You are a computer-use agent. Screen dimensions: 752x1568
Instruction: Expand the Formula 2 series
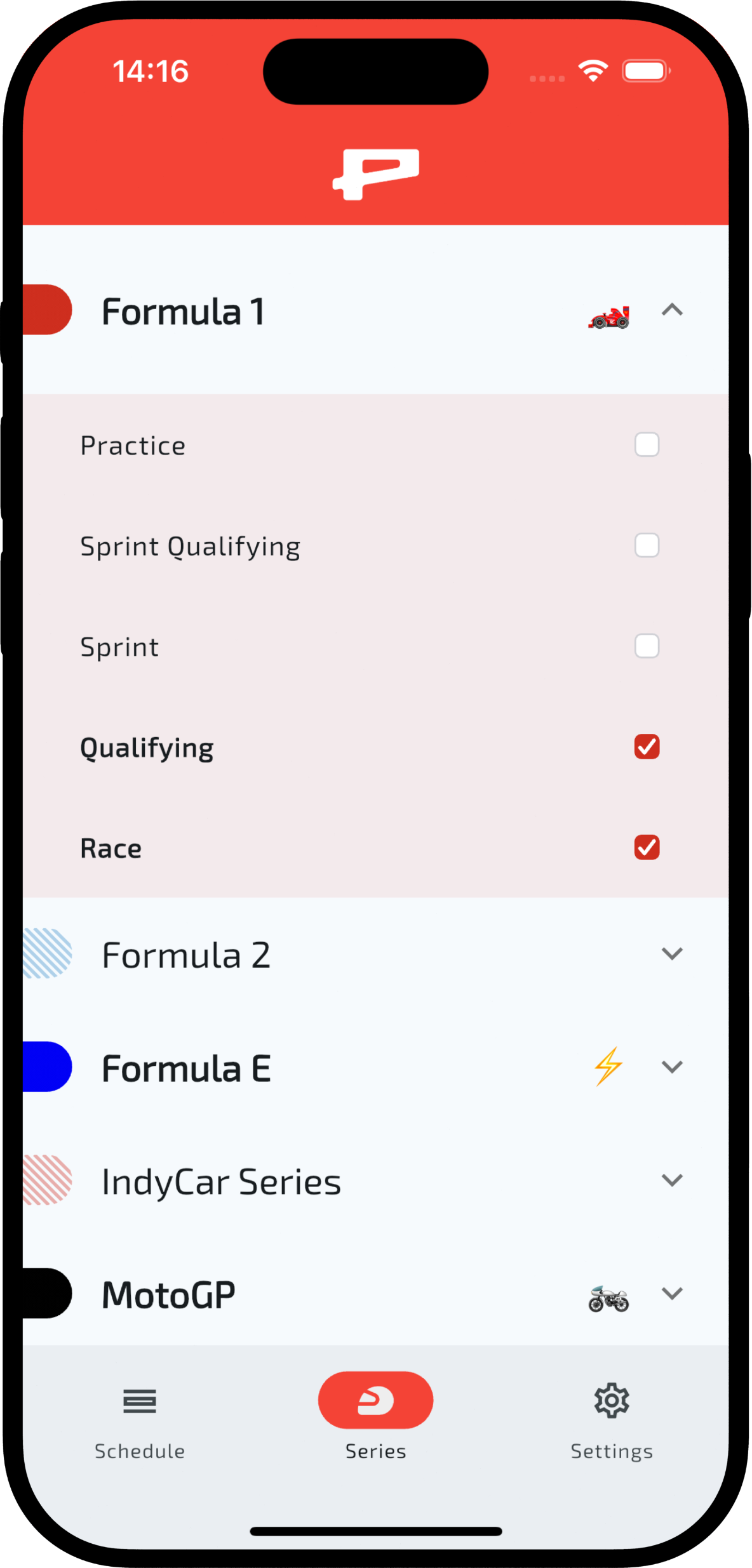pos(671,954)
